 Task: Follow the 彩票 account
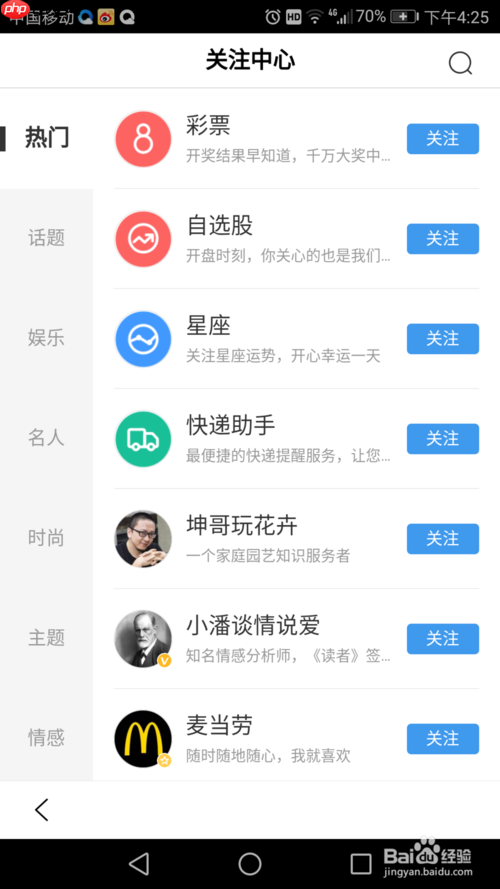443,139
